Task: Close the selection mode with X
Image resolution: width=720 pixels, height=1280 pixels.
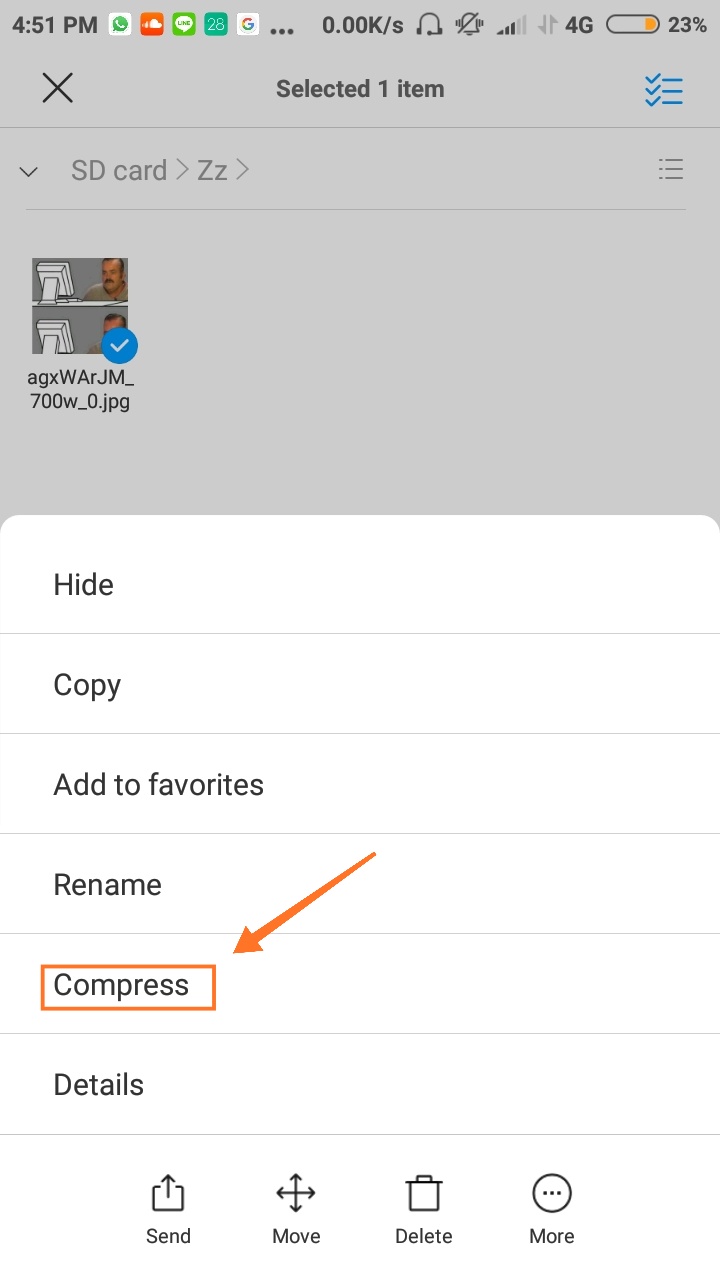Action: coord(57,89)
